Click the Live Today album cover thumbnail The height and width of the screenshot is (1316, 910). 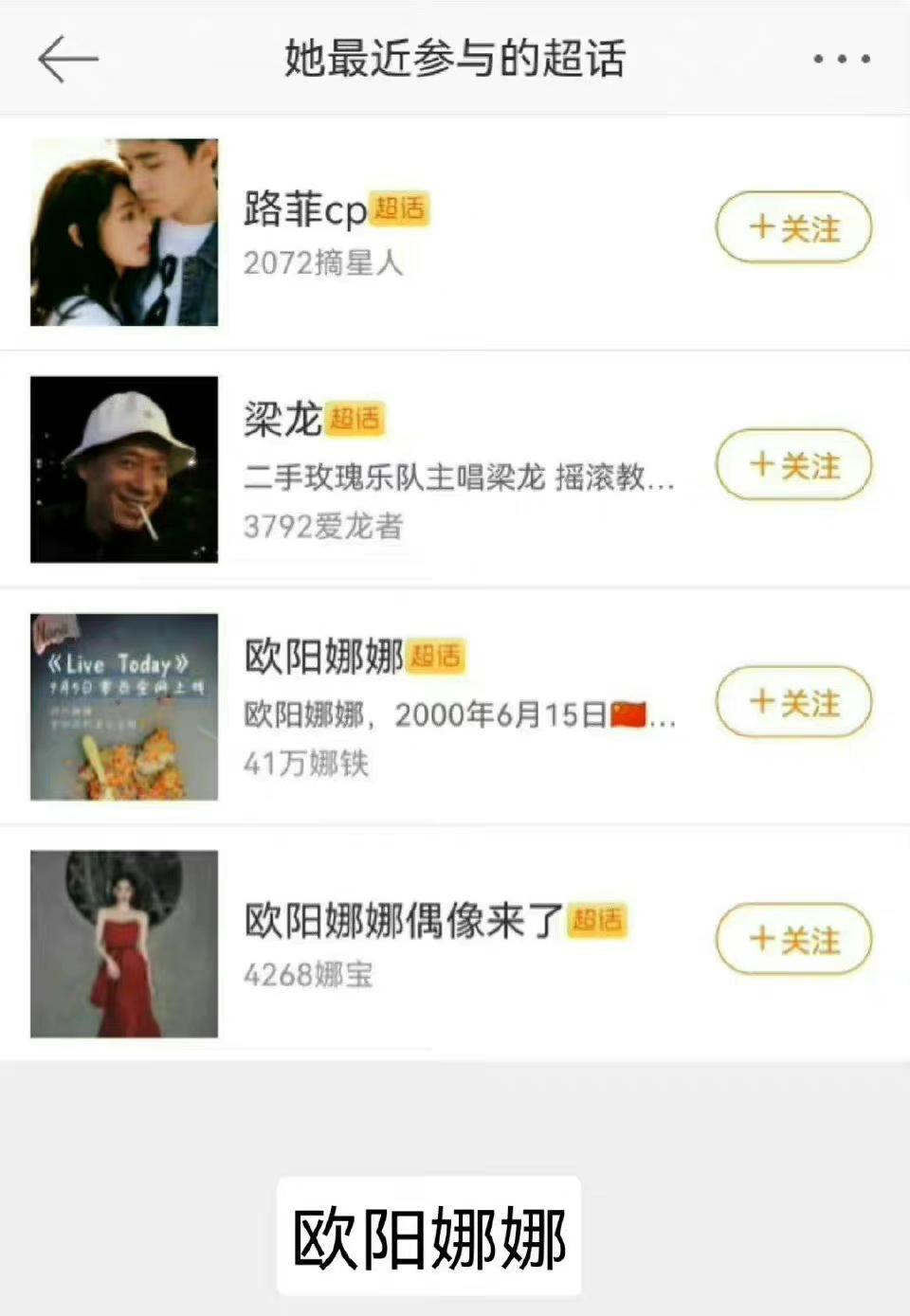(x=124, y=706)
